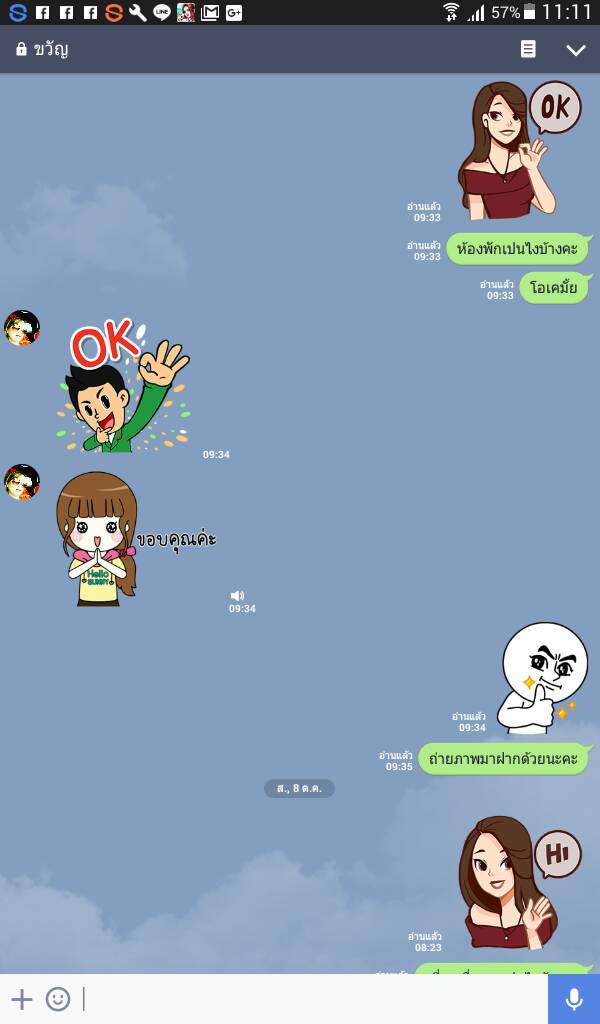Open the emoji and sticker picker
The height and width of the screenshot is (1024, 600).
pyautogui.click(x=57, y=999)
